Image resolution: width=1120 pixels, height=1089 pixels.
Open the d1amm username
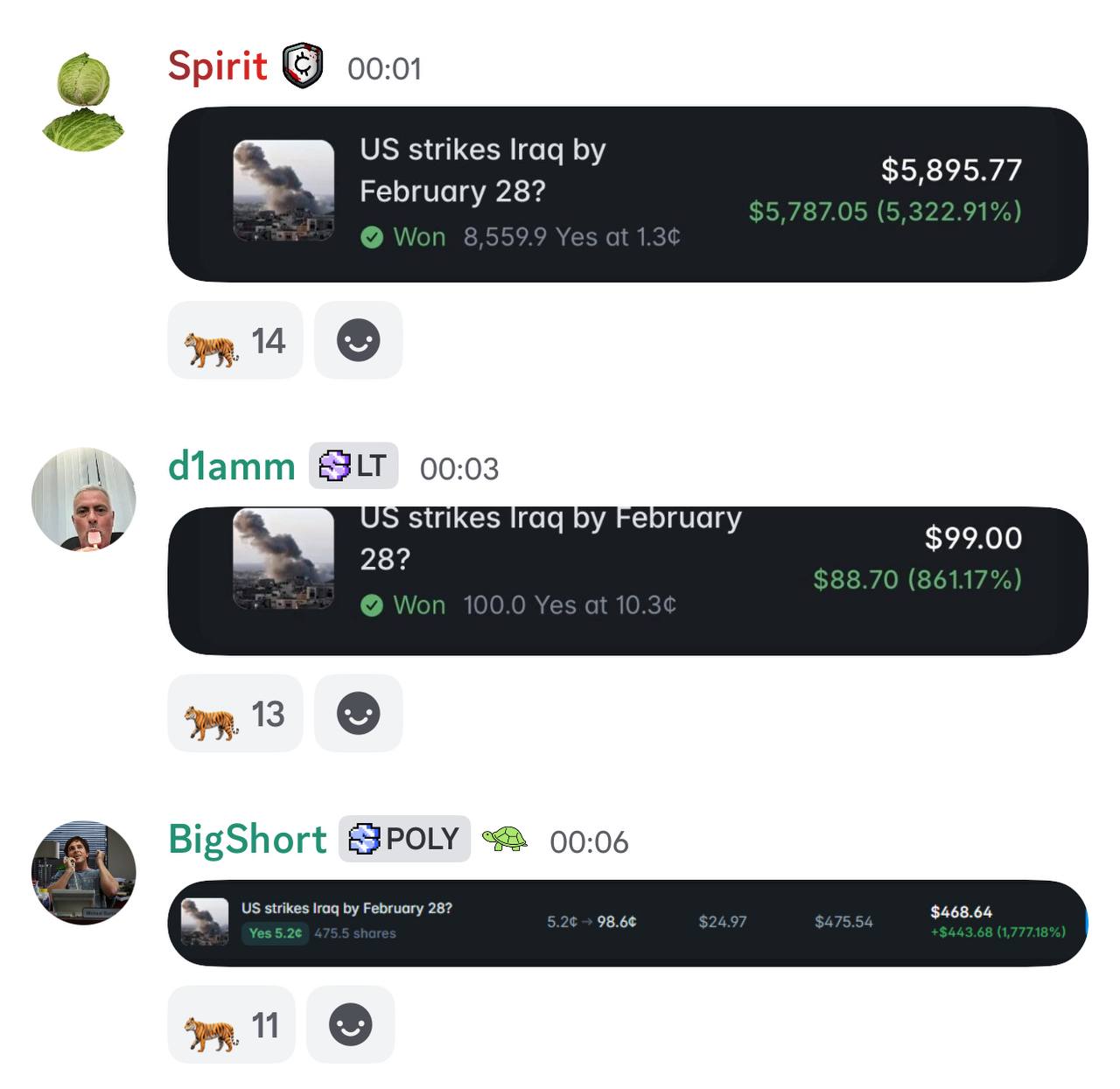pos(232,467)
